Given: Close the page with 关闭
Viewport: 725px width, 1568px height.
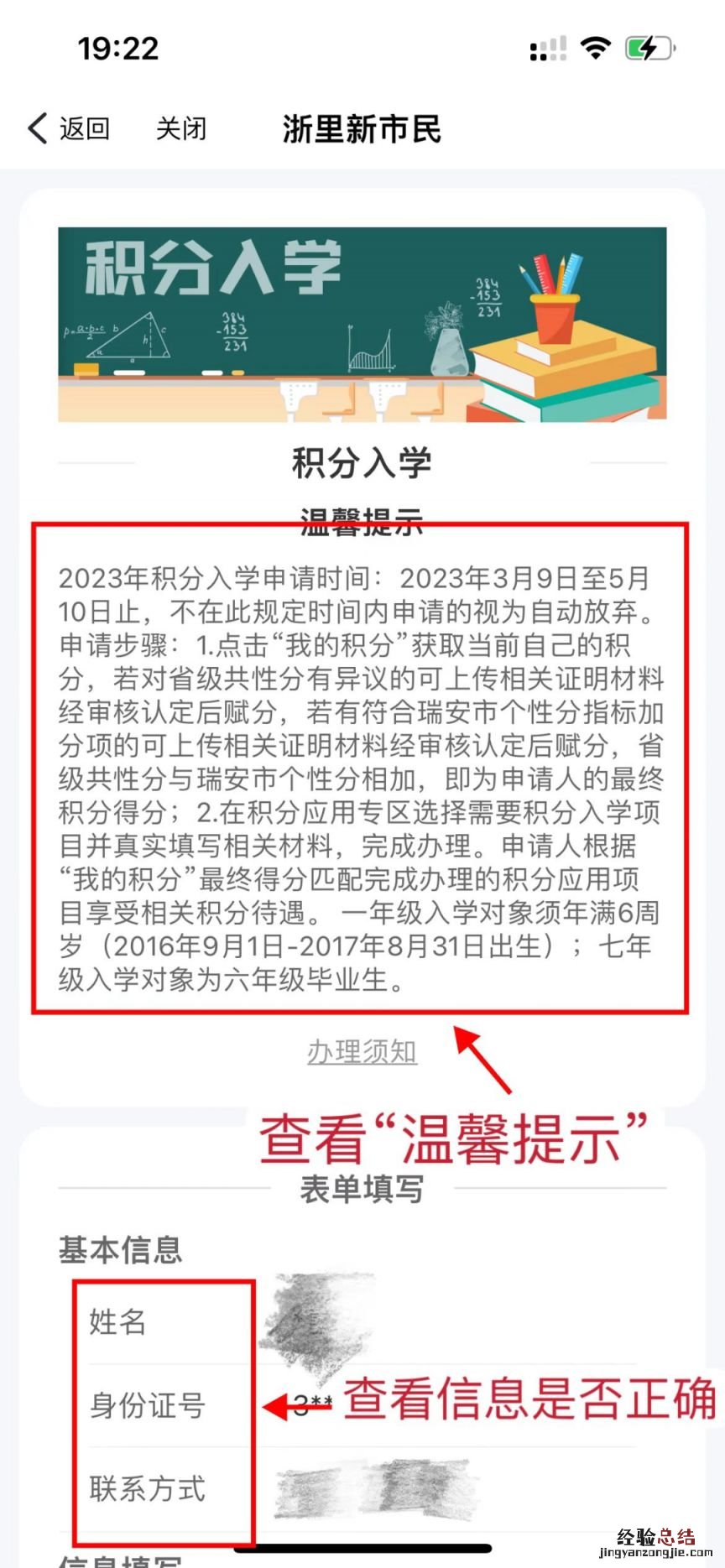Looking at the screenshot, I should tap(180, 128).
